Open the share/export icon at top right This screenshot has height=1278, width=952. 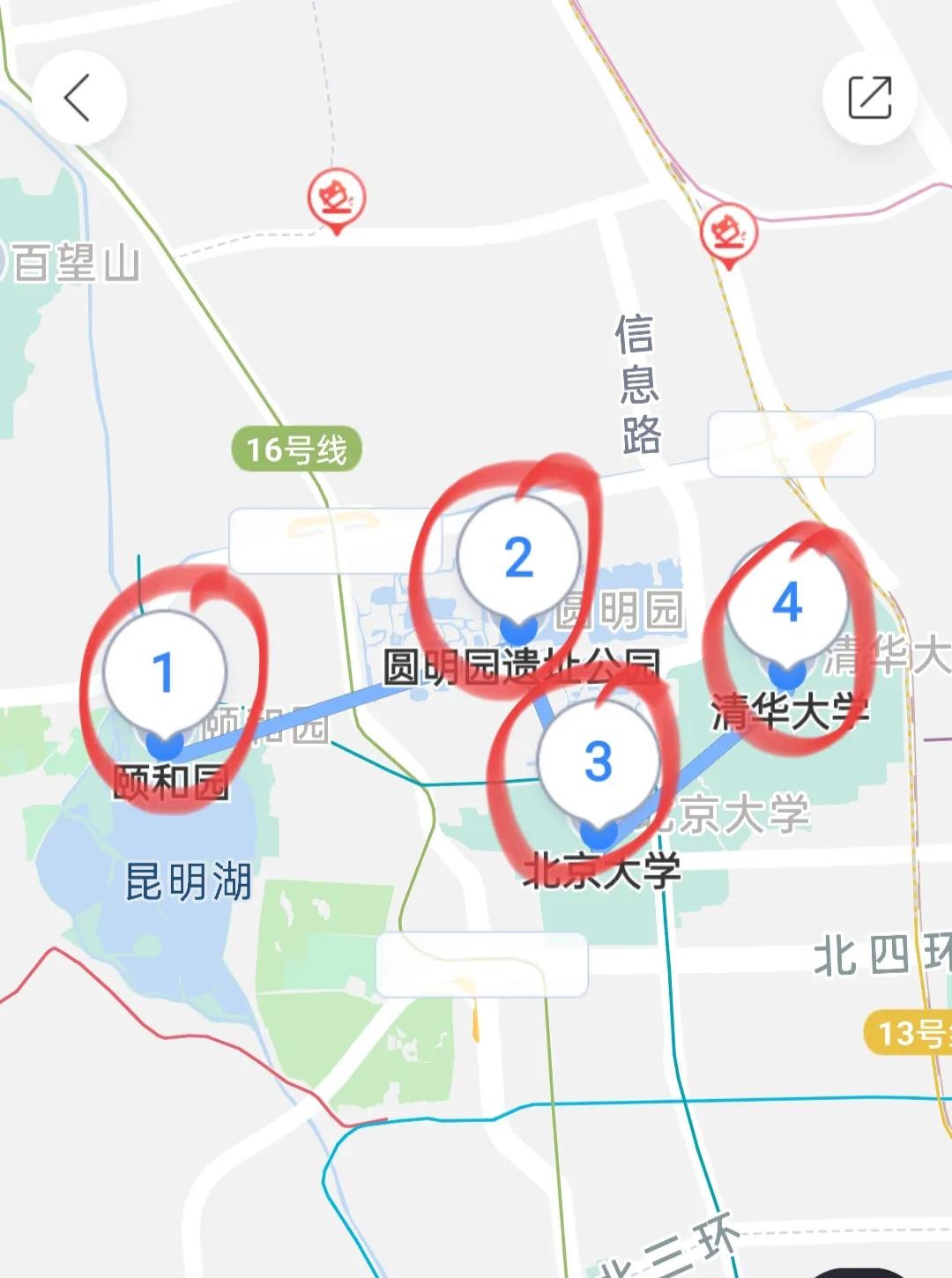click(x=870, y=97)
